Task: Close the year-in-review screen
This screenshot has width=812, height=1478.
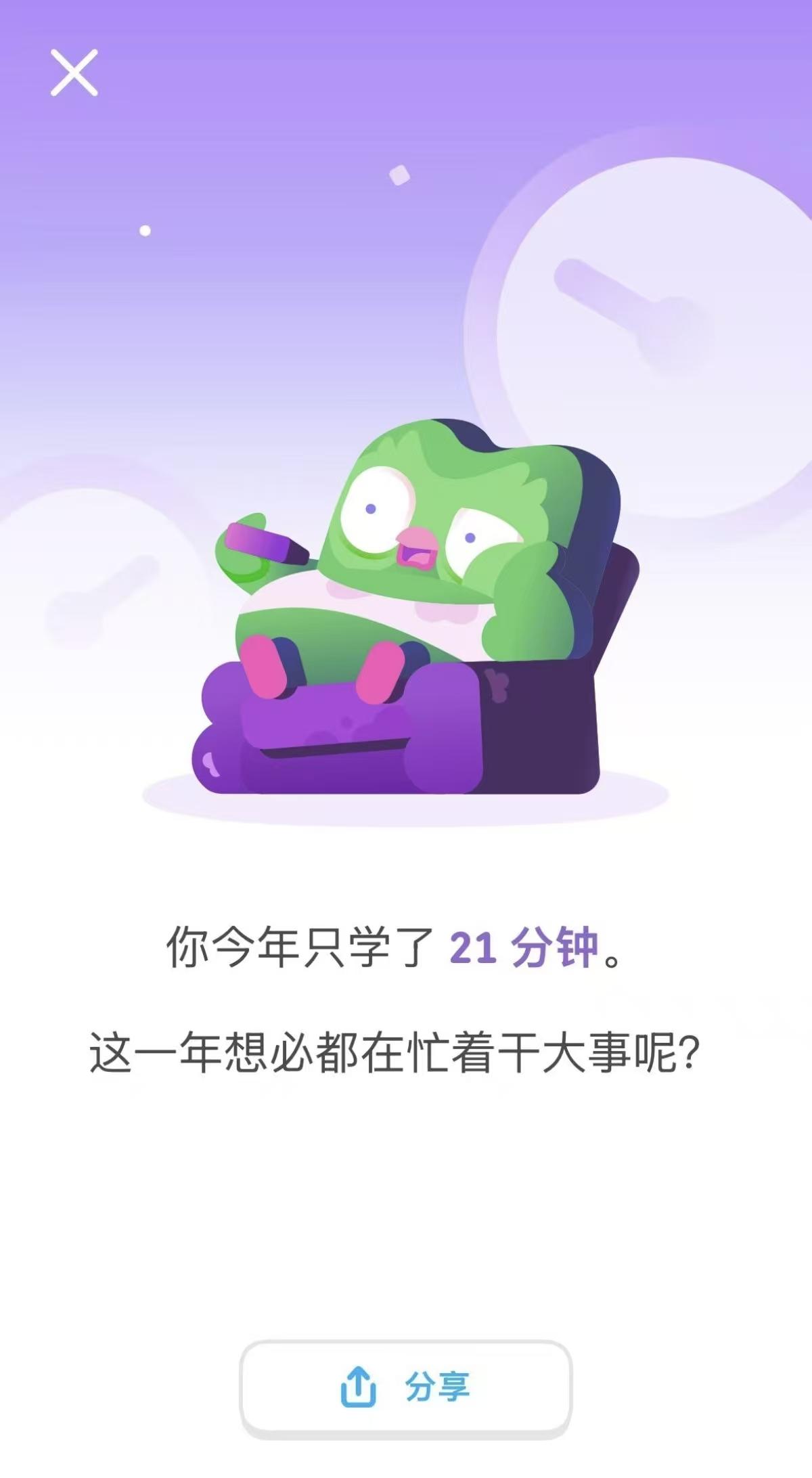Action: pos(74,72)
